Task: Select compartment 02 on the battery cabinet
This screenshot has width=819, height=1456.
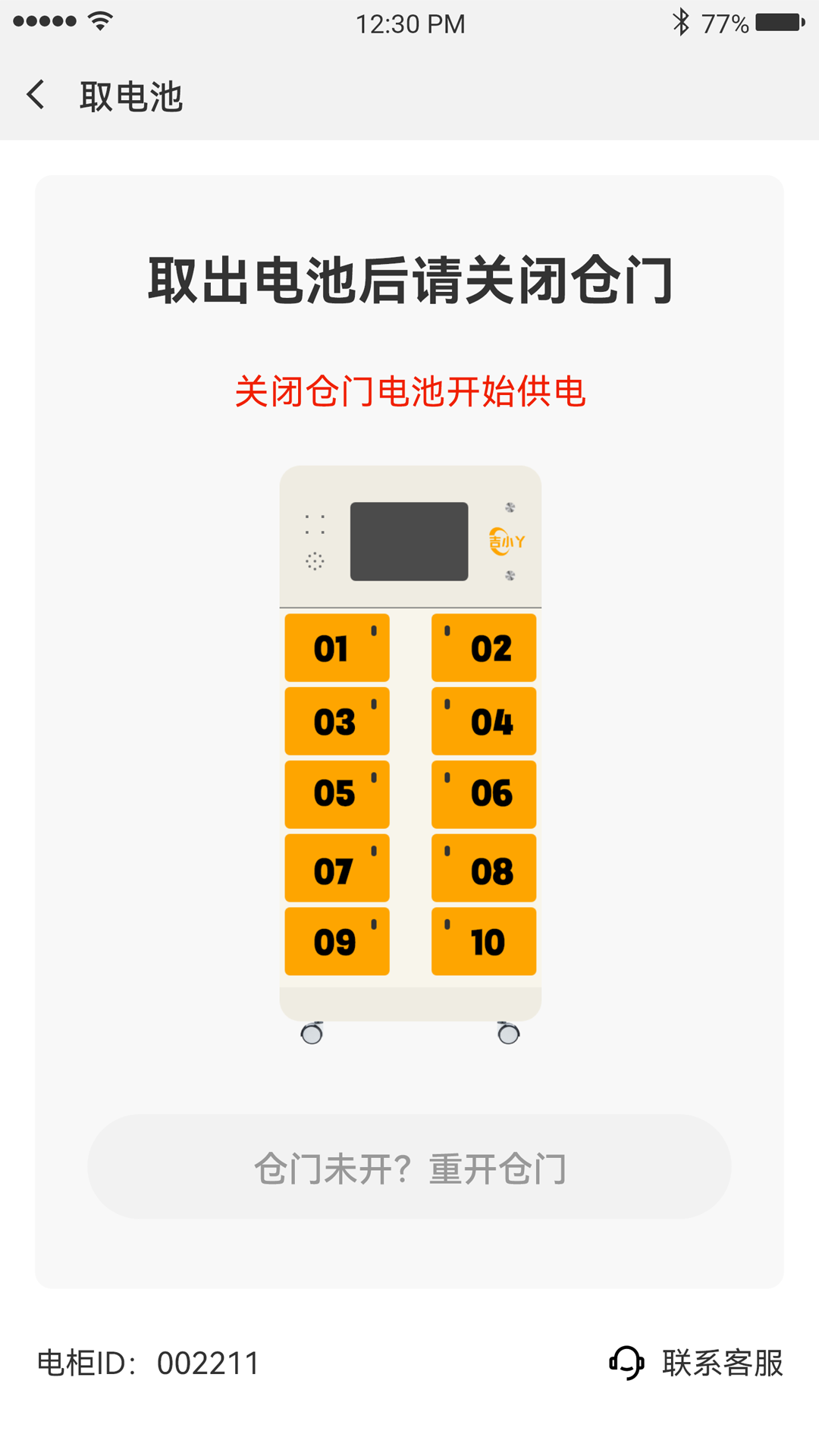Action: click(483, 646)
